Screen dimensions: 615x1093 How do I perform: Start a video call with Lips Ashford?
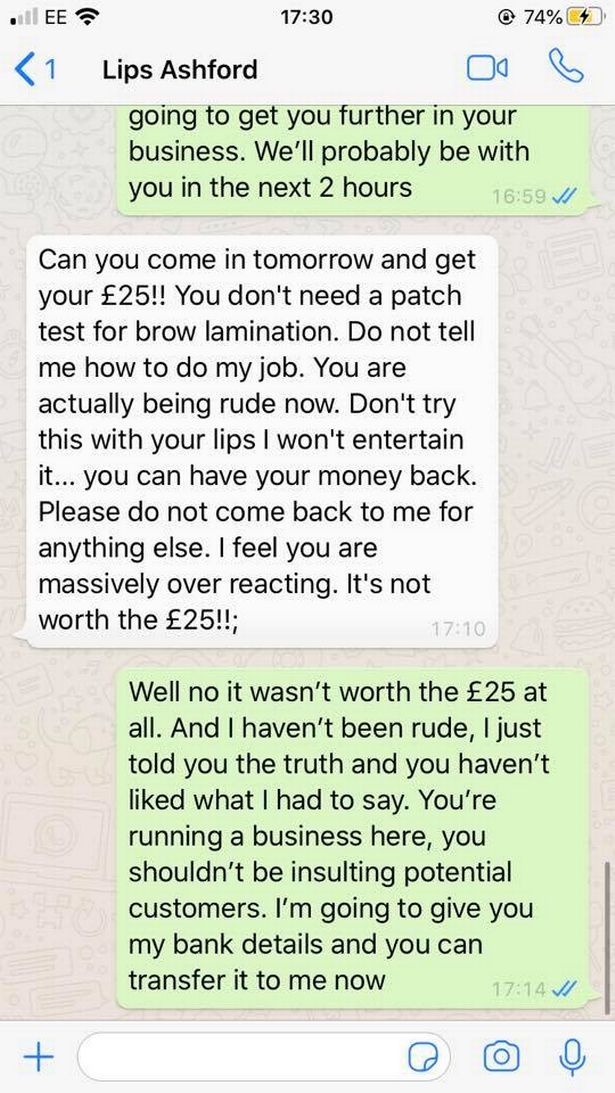click(x=488, y=68)
